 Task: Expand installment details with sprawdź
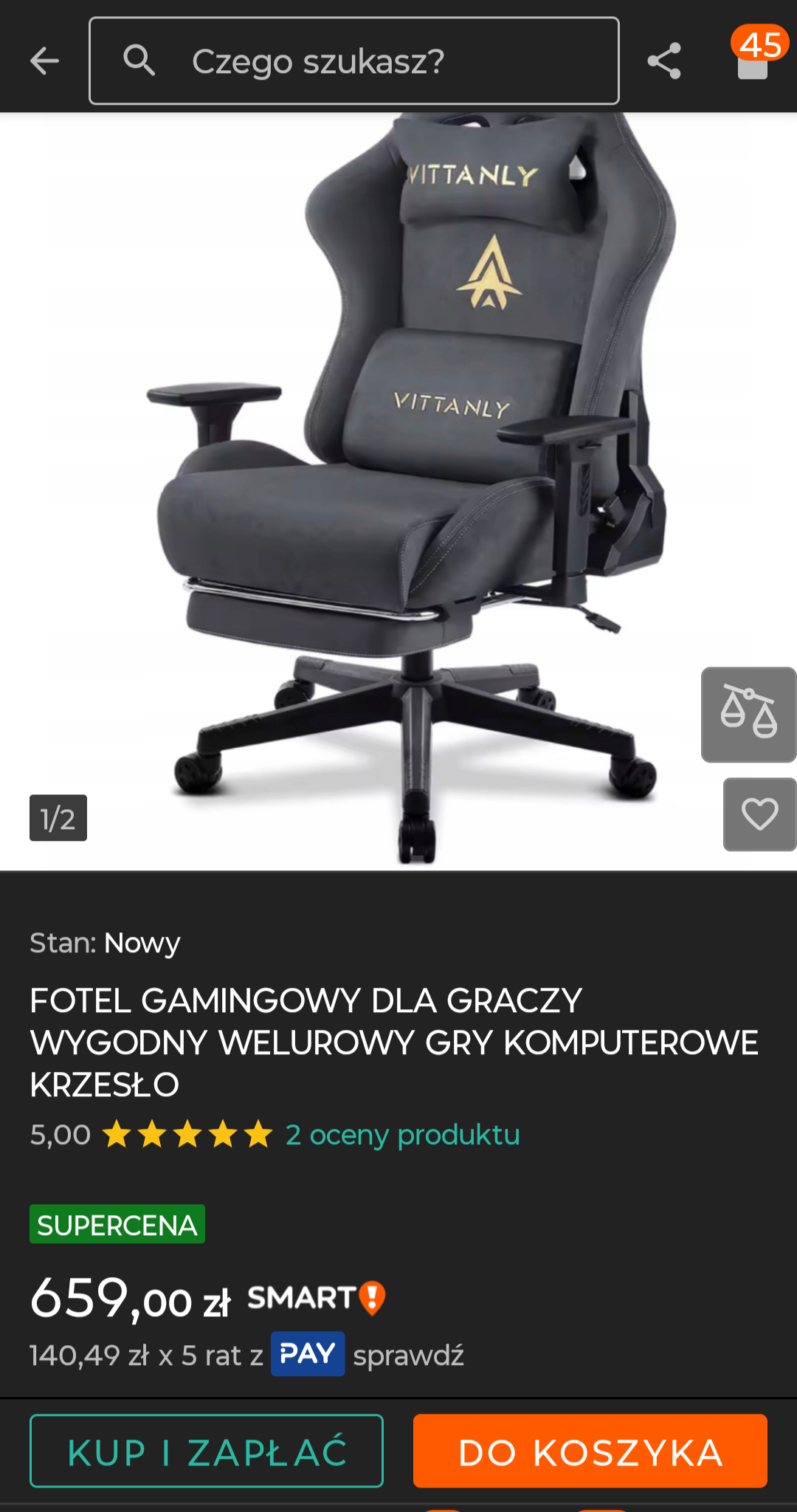[x=408, y=1353]
